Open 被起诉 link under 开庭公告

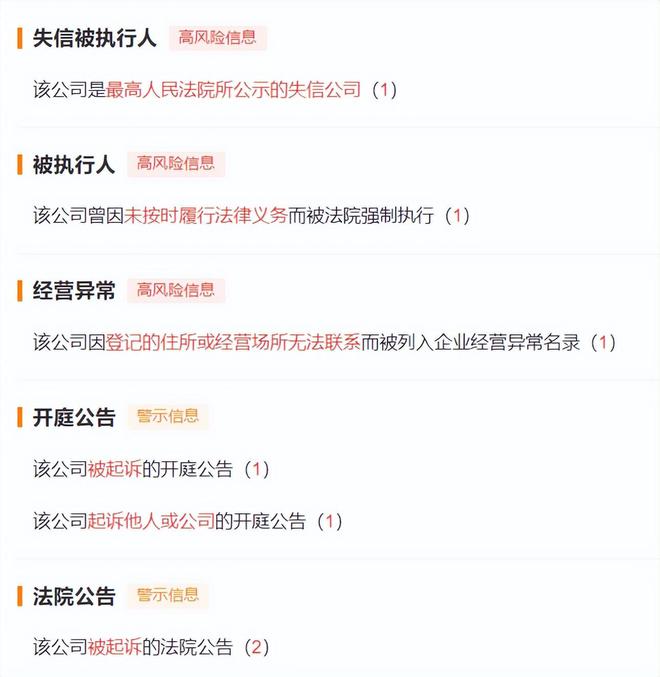coord(115,469)
